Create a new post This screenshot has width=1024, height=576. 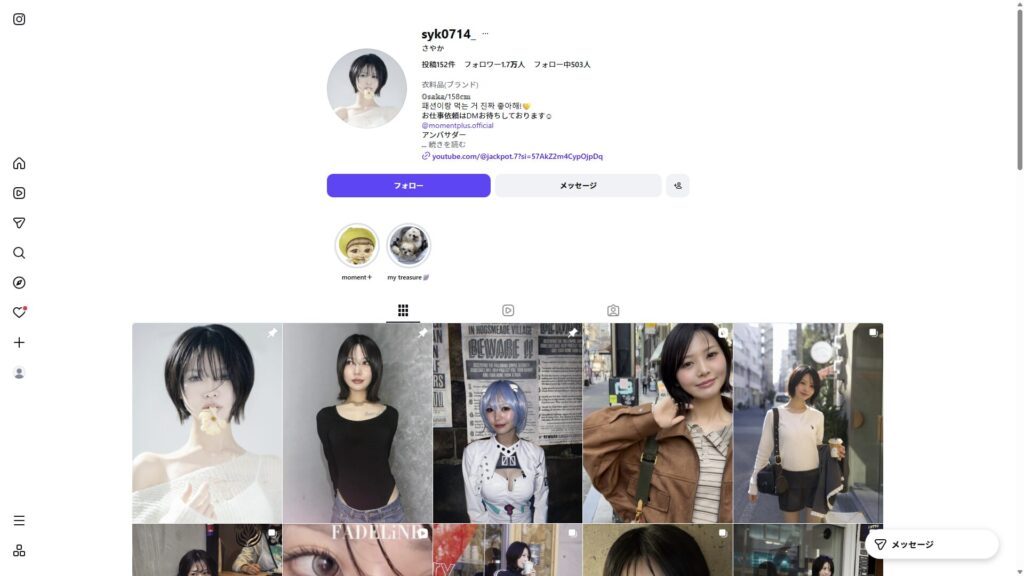19,342
